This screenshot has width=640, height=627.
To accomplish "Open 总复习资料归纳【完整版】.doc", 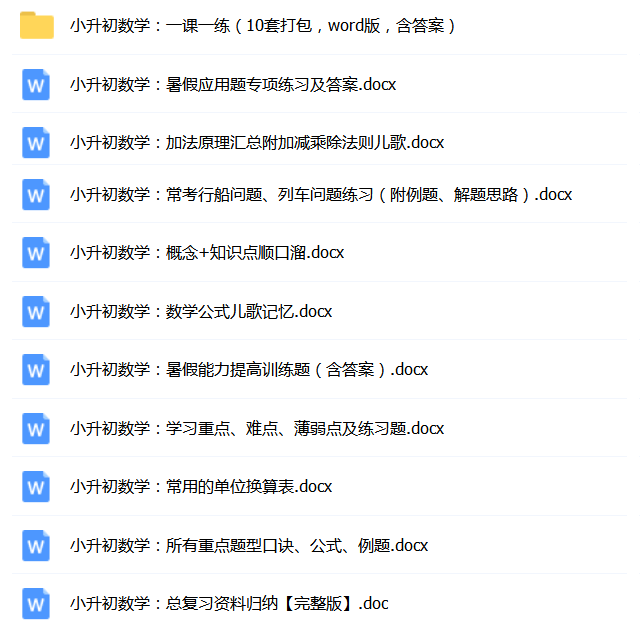I will 229,603.
